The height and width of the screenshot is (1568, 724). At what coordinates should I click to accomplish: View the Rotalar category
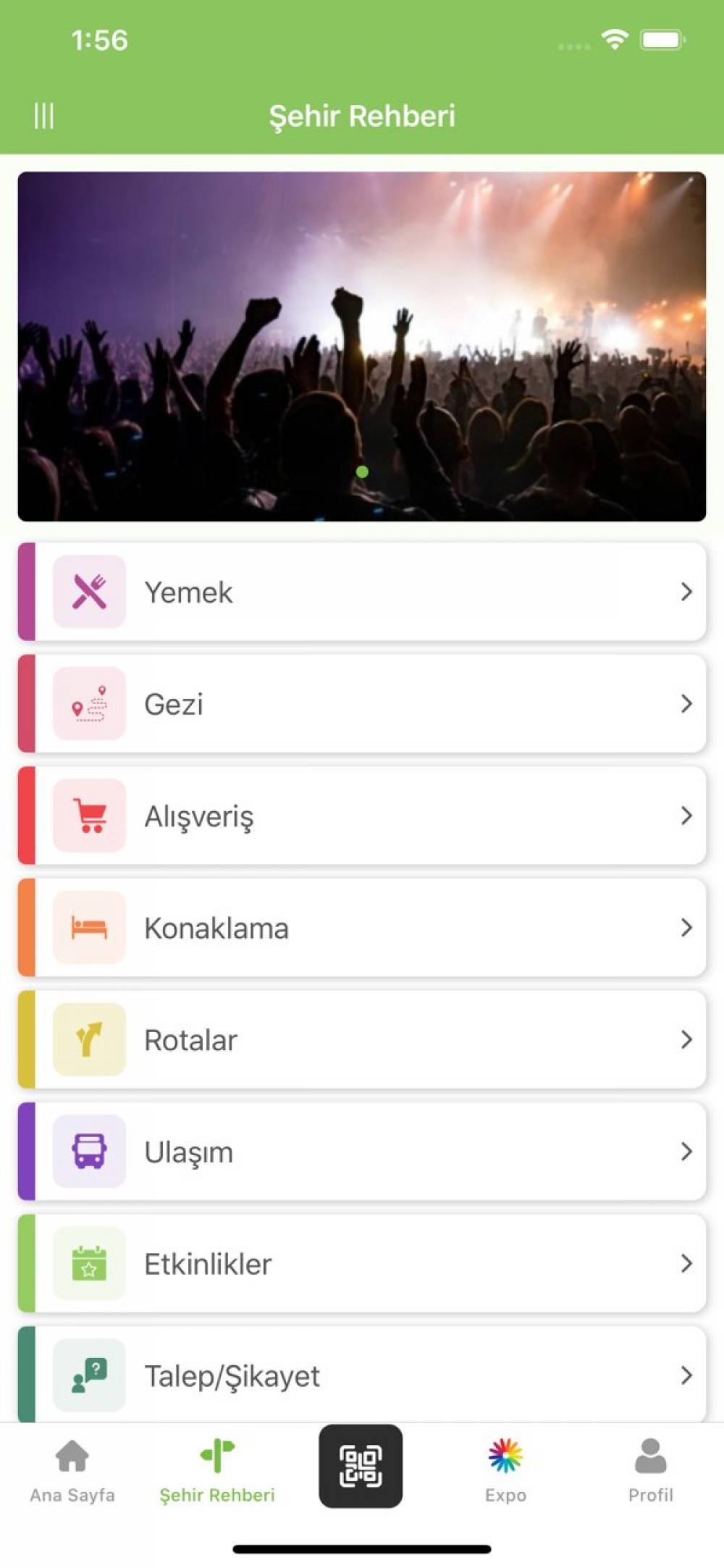coord(362,1040)
